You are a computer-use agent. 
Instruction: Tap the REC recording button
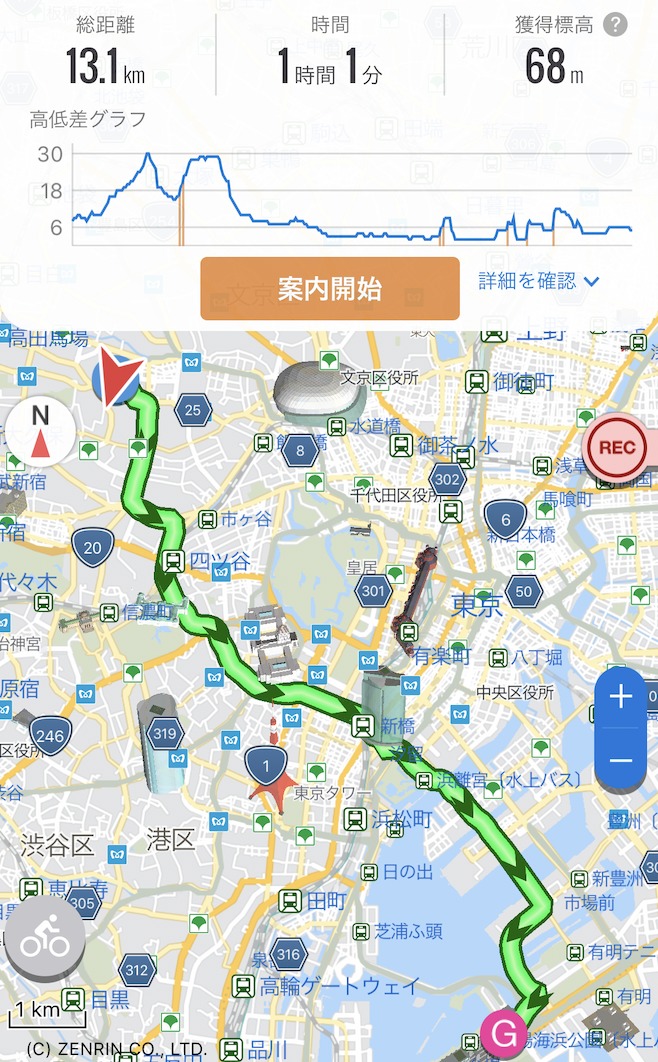617,447
